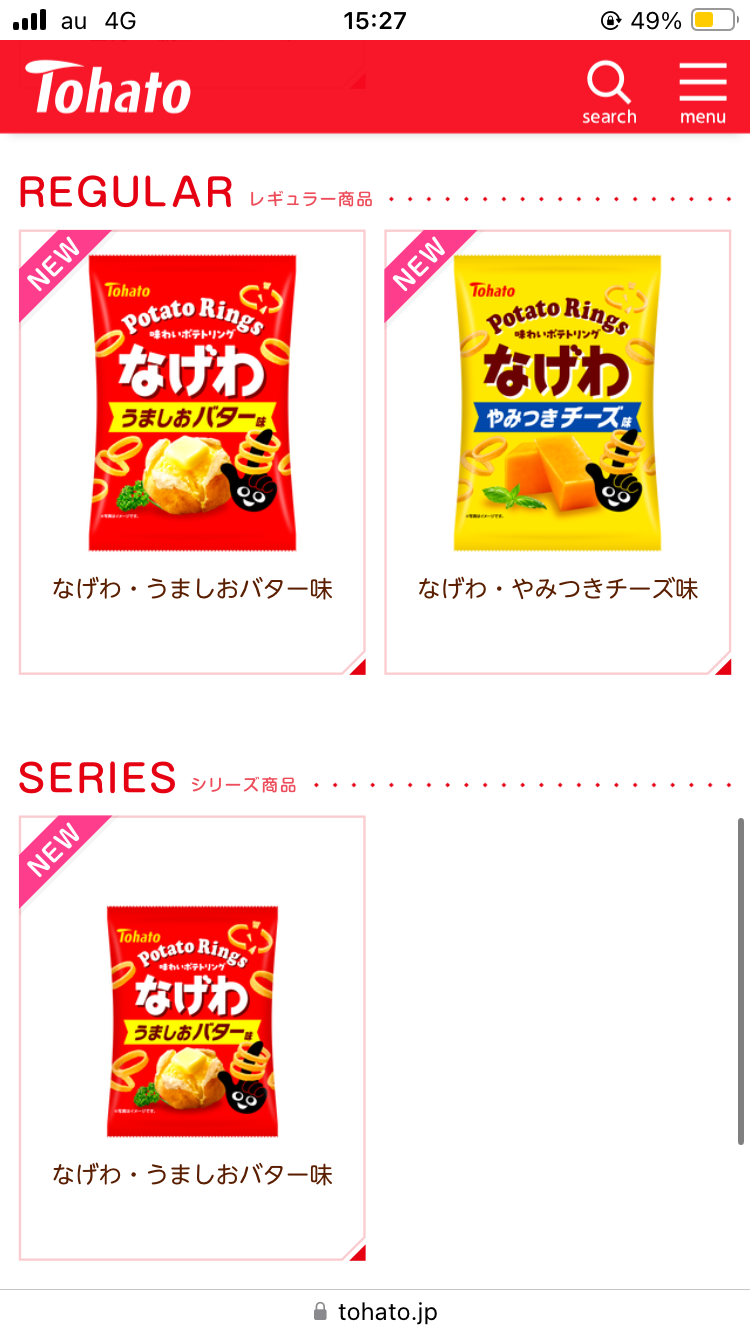Go to the Tohato home logo

coord(108,88)
